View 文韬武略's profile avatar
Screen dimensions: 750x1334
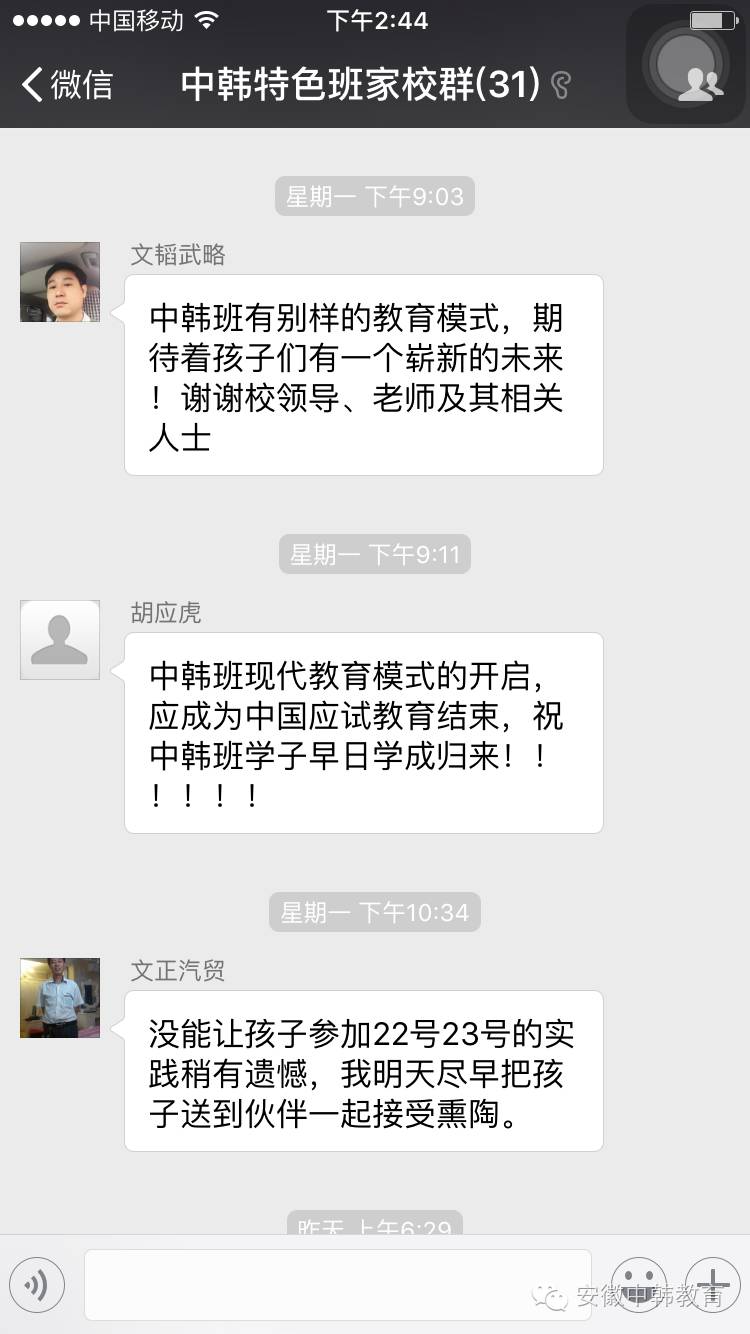(x=60, y=282)
